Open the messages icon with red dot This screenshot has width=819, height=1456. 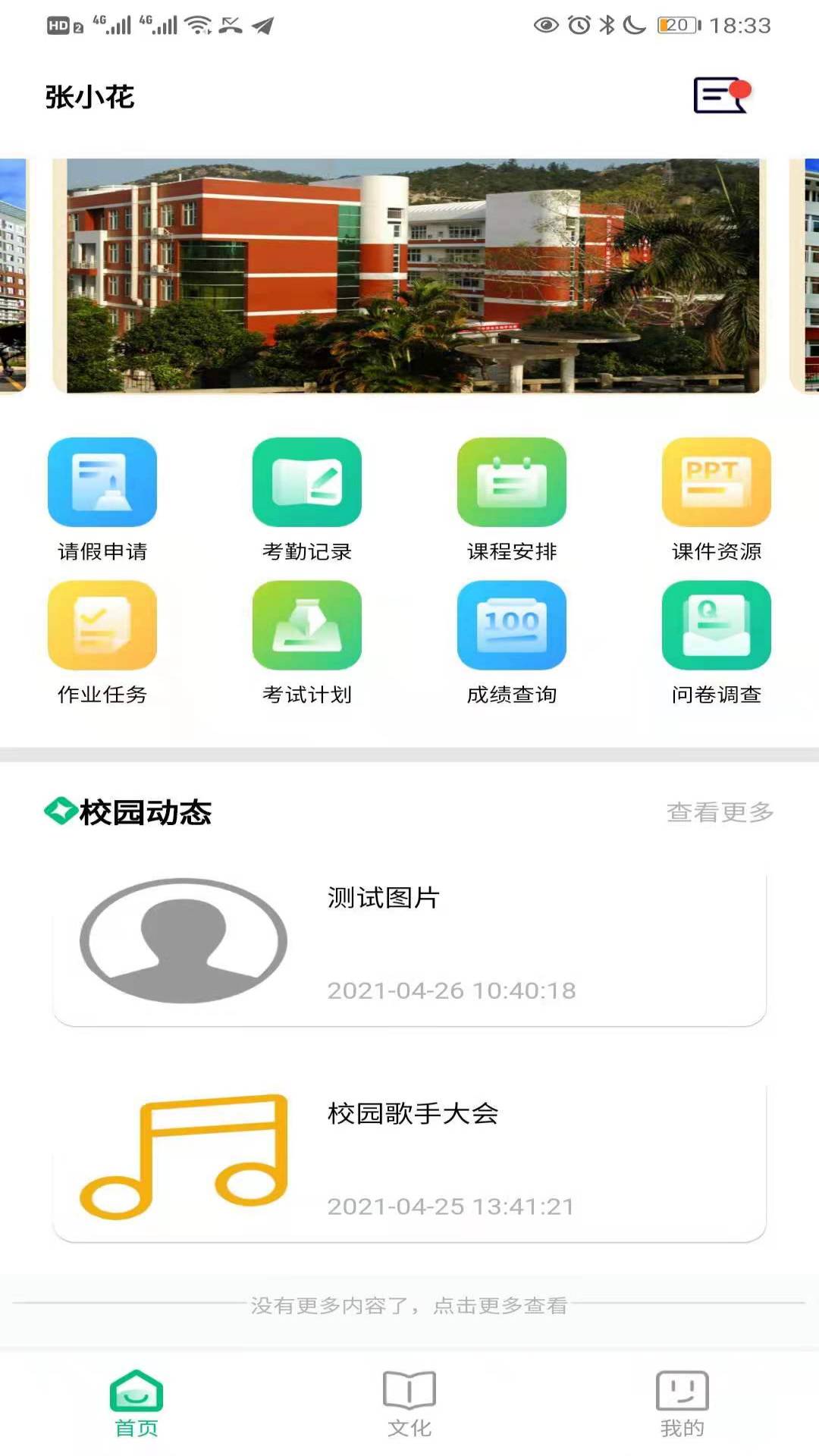720,96
